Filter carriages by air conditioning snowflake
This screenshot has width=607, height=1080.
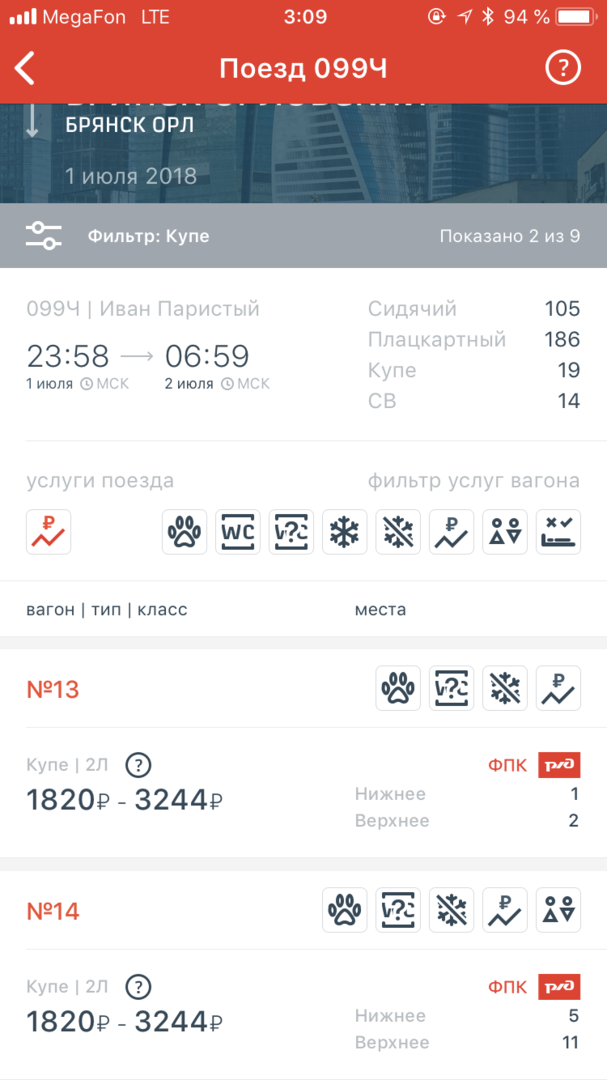345,532
